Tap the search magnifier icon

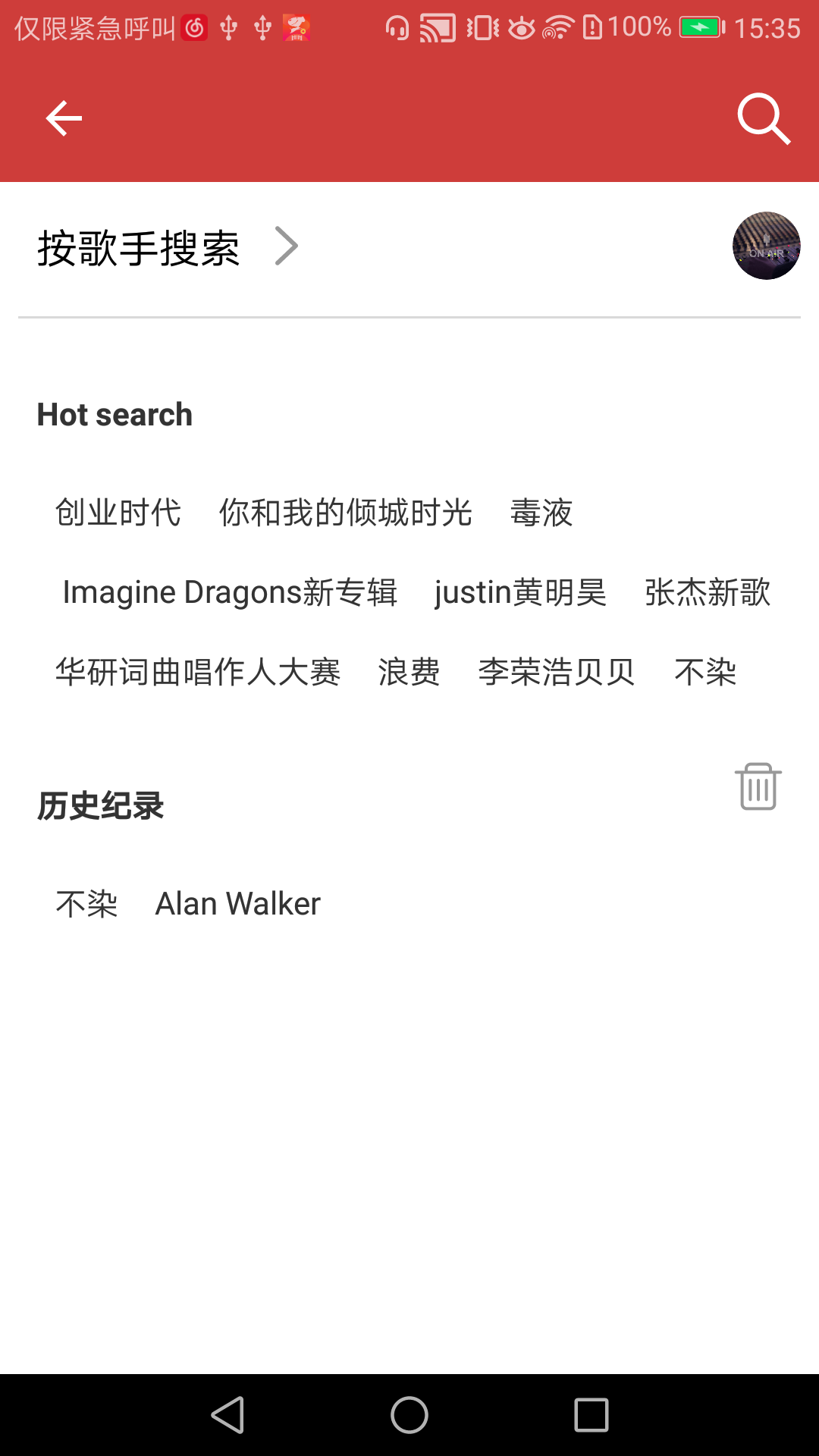[x=764, y=119]
